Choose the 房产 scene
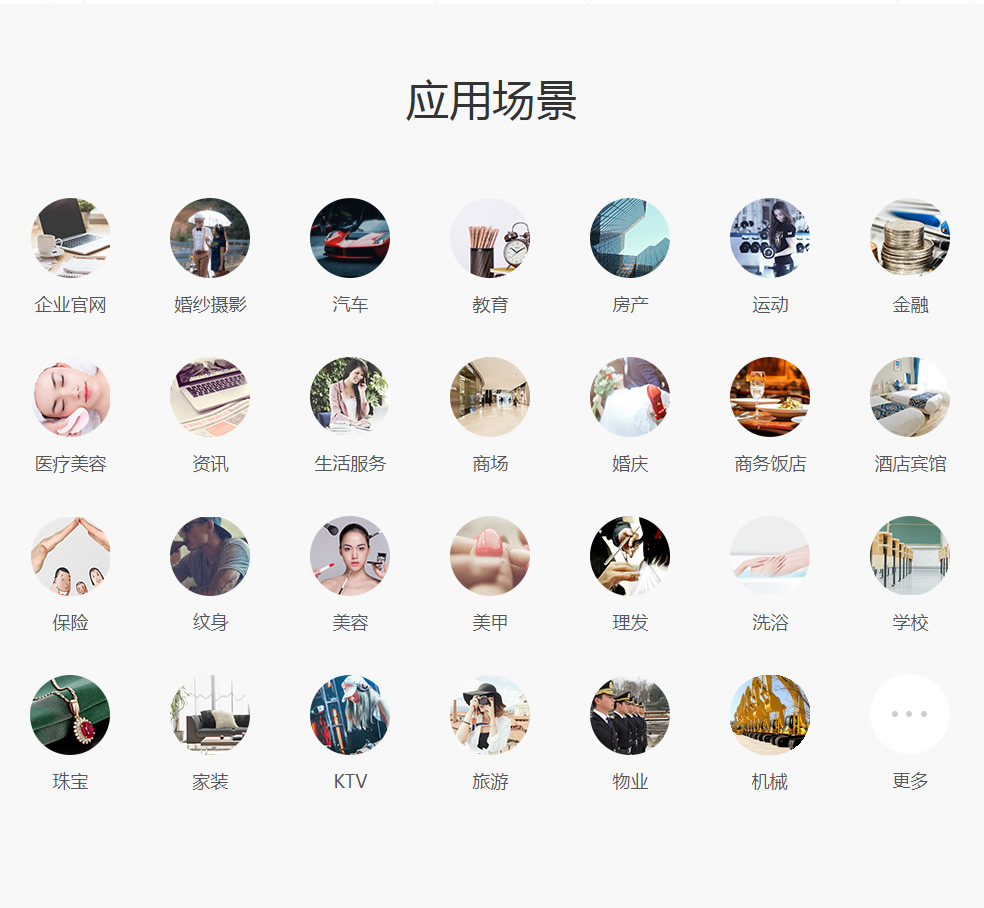Viewport: 984px width, 908px height. [x=630, y=238]
